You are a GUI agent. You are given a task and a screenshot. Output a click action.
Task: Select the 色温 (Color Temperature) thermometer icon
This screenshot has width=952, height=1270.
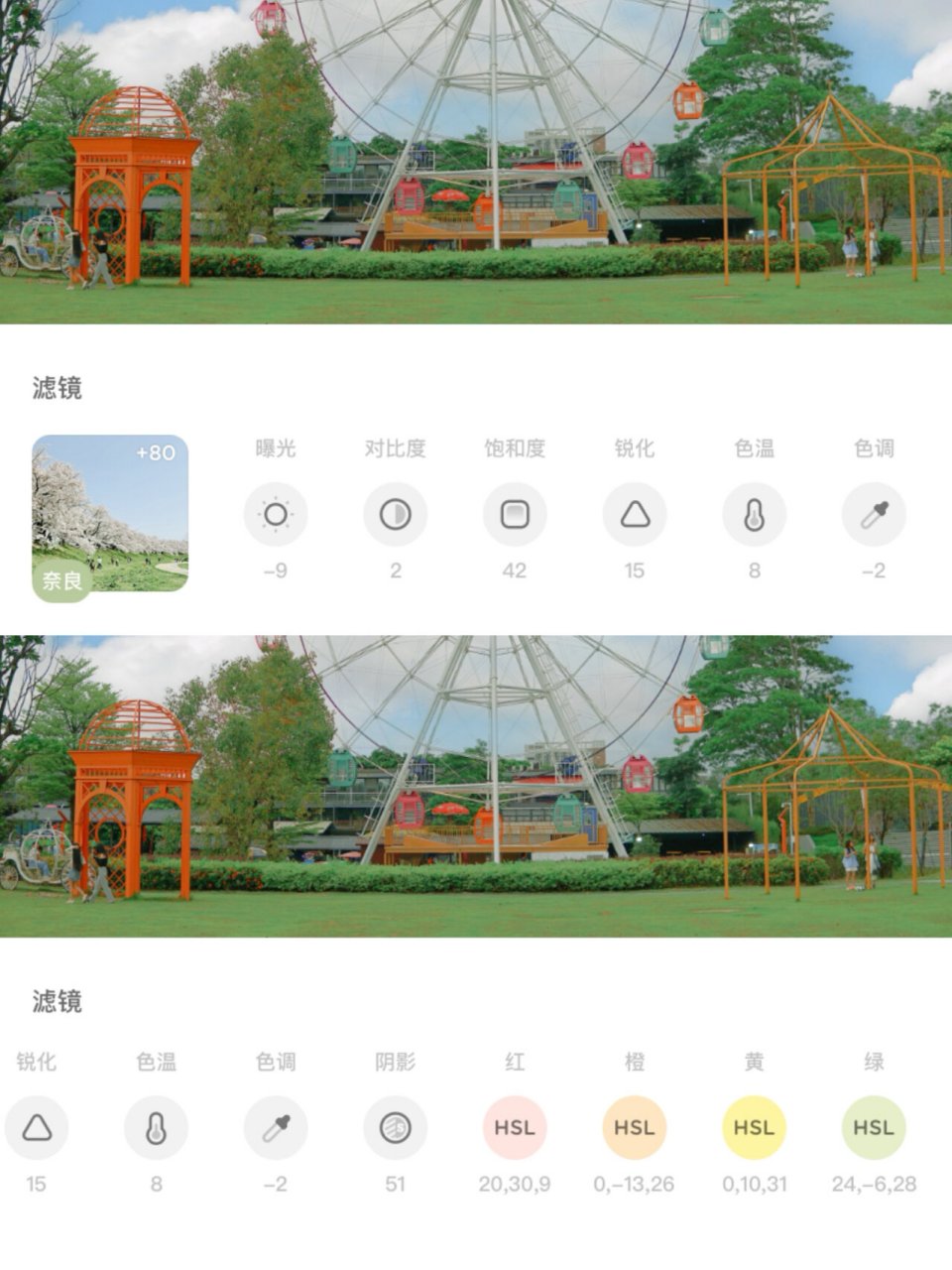point(755,514)
